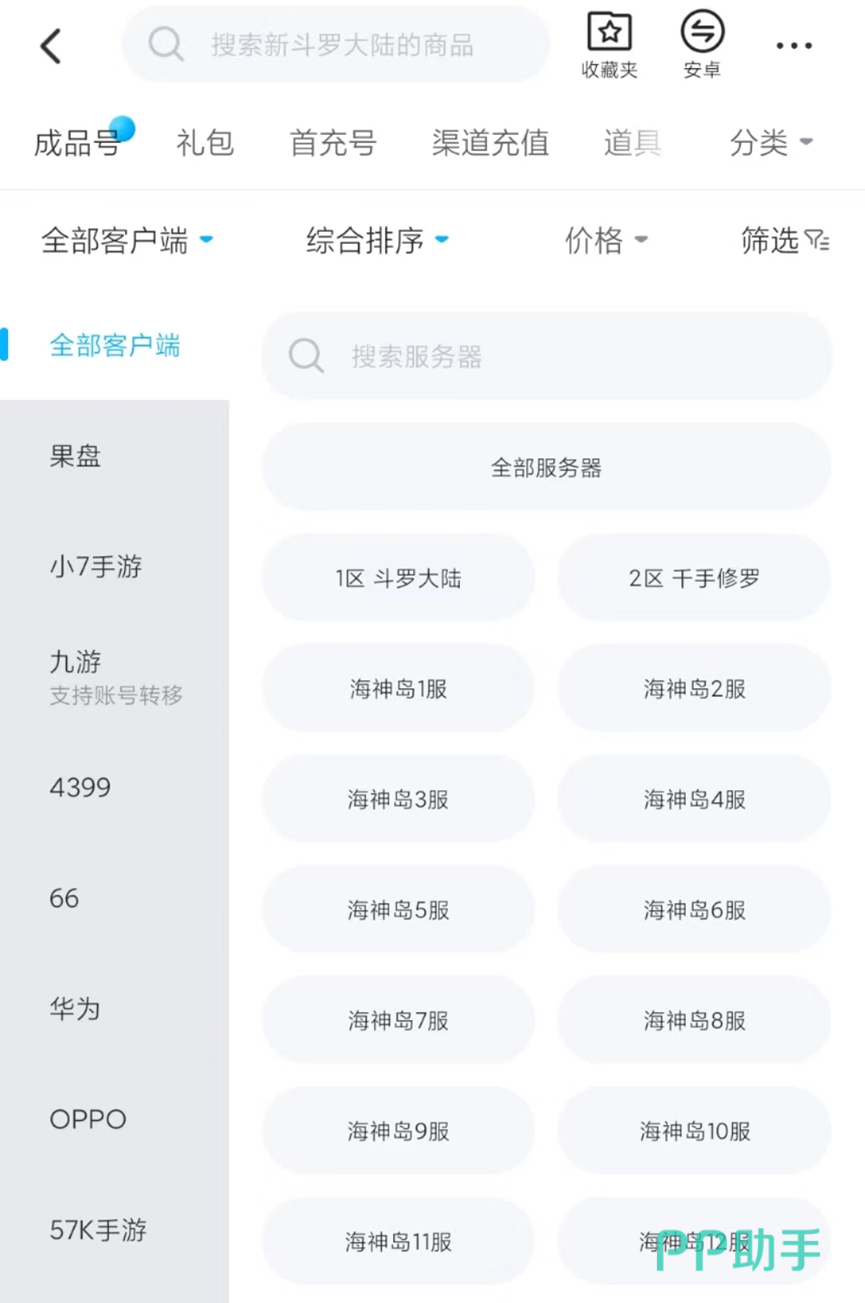Select the 全部服务器 chip
Viewport: 865px width, 1303px height.
(546, 467)
